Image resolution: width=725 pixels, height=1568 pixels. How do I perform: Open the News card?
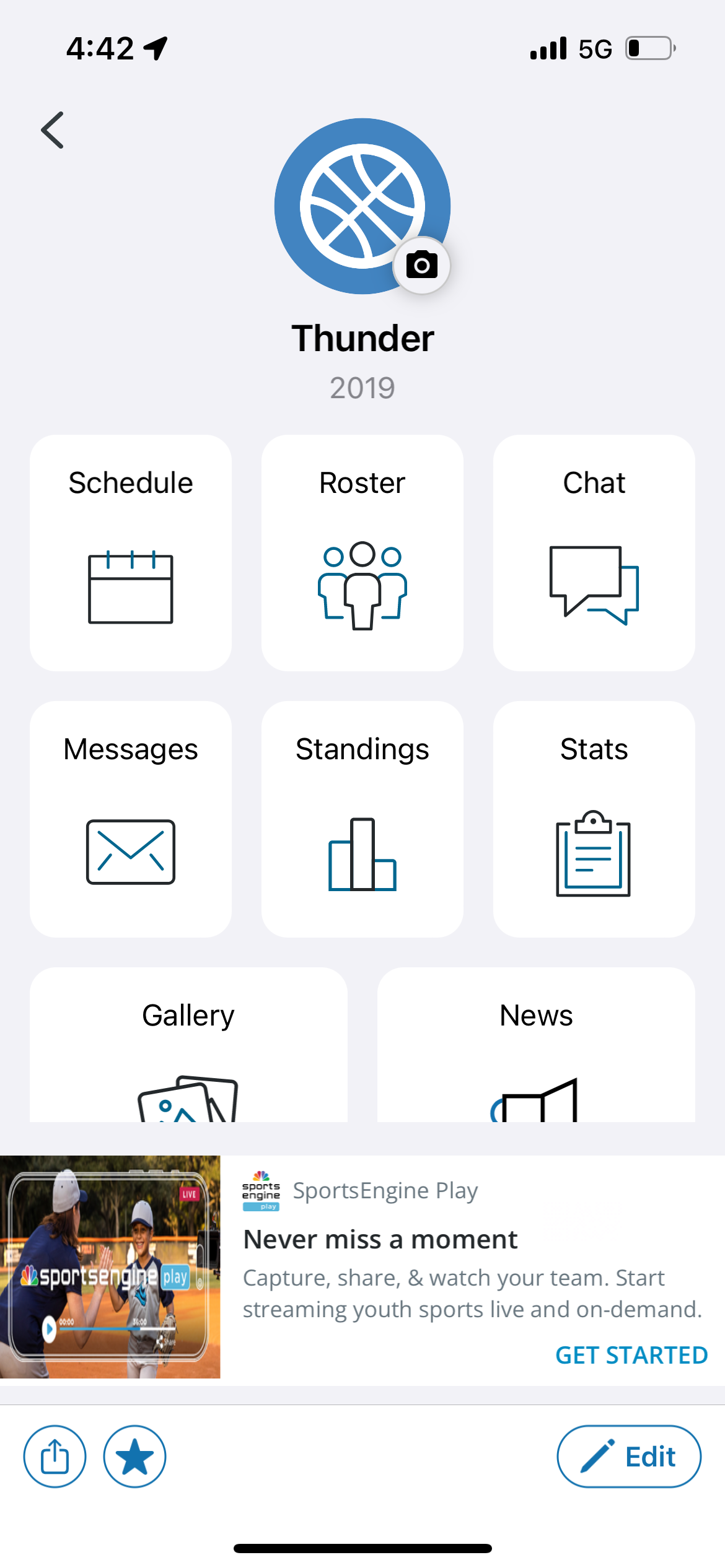pos(536,1047)
